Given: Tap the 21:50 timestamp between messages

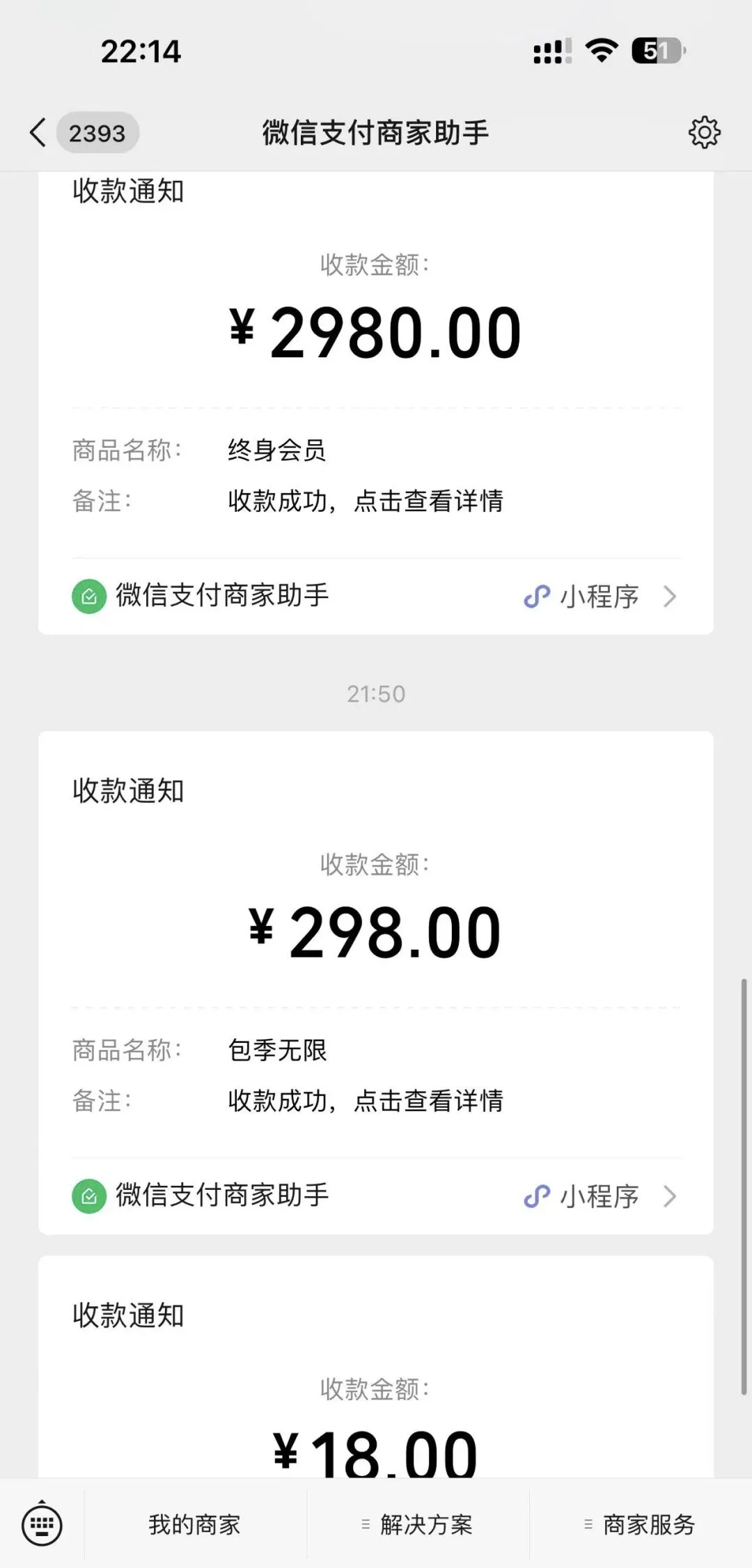Looking at the screenshot, I should (376, 693).
